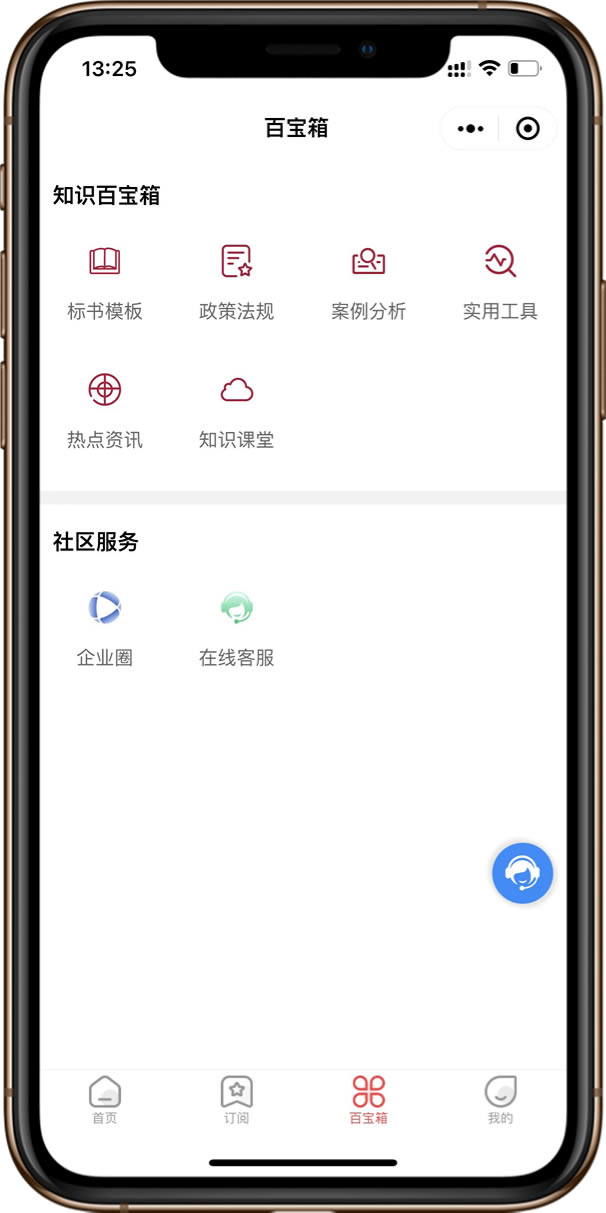Switch to the 订阅 tab
This screenshot has width=606, height=1213.
pyautogui.click(x=237, y=1100)
